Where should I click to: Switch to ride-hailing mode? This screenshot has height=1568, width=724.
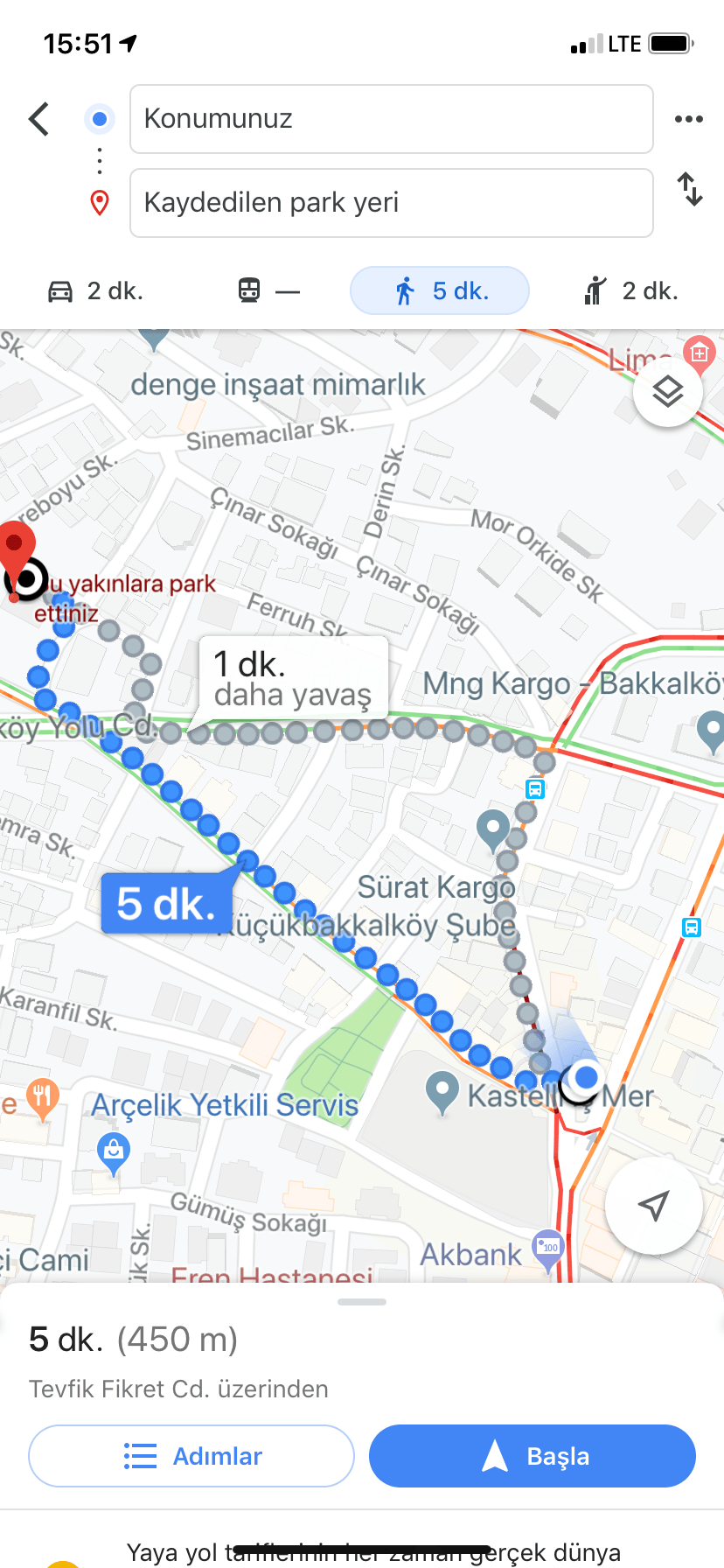click(630, 290)
